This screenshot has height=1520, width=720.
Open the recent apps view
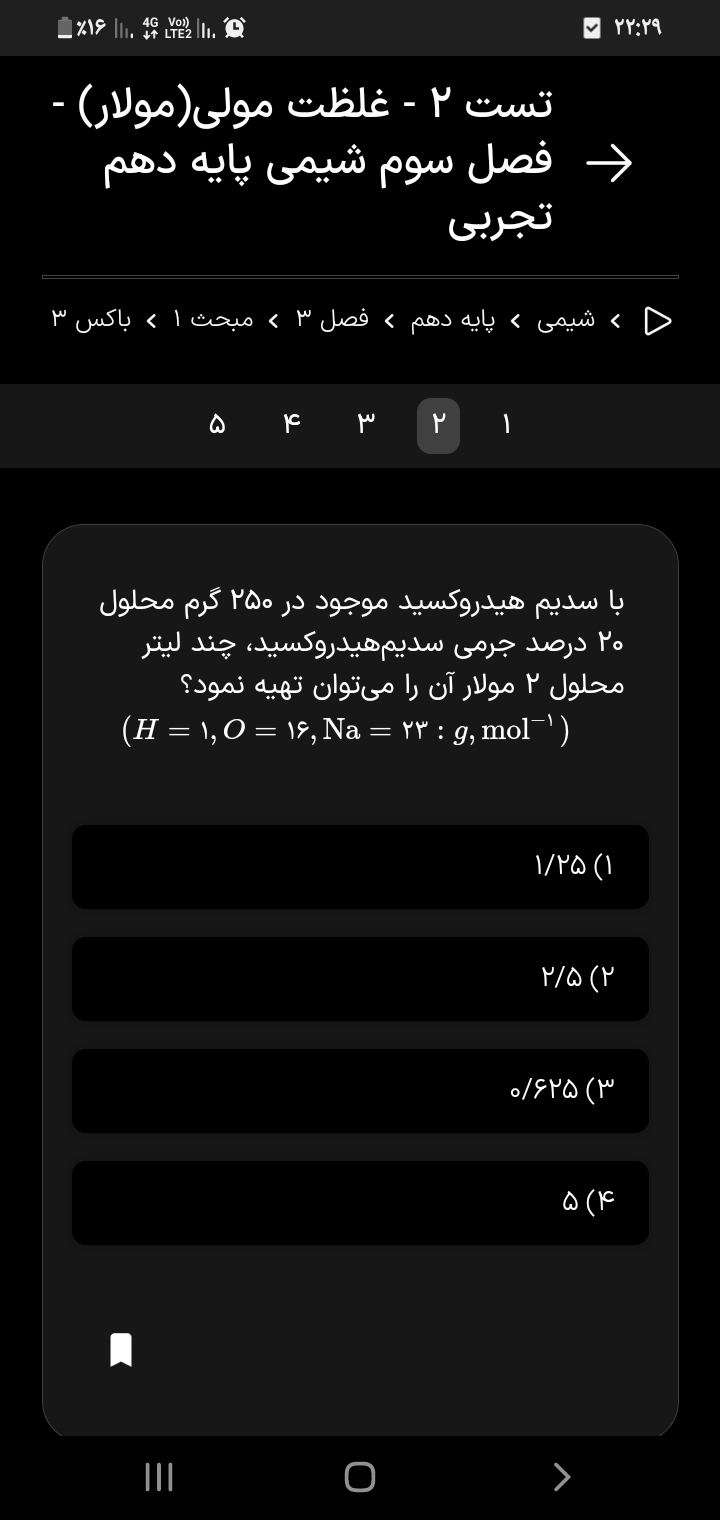(x=160, y=1477)
